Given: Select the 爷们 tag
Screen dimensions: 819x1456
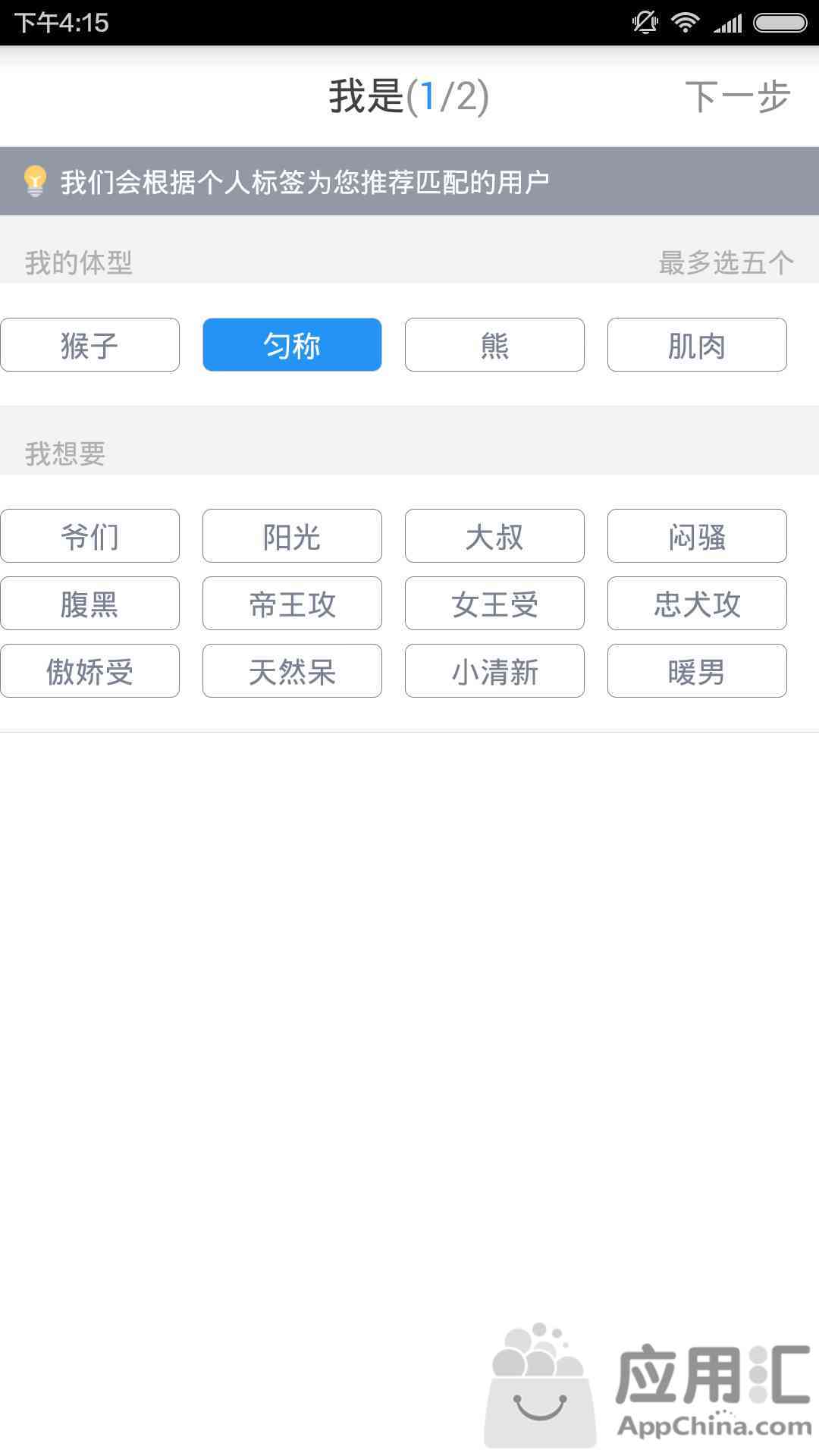Looking at the screenshot, I should click(x=89, y=536).
